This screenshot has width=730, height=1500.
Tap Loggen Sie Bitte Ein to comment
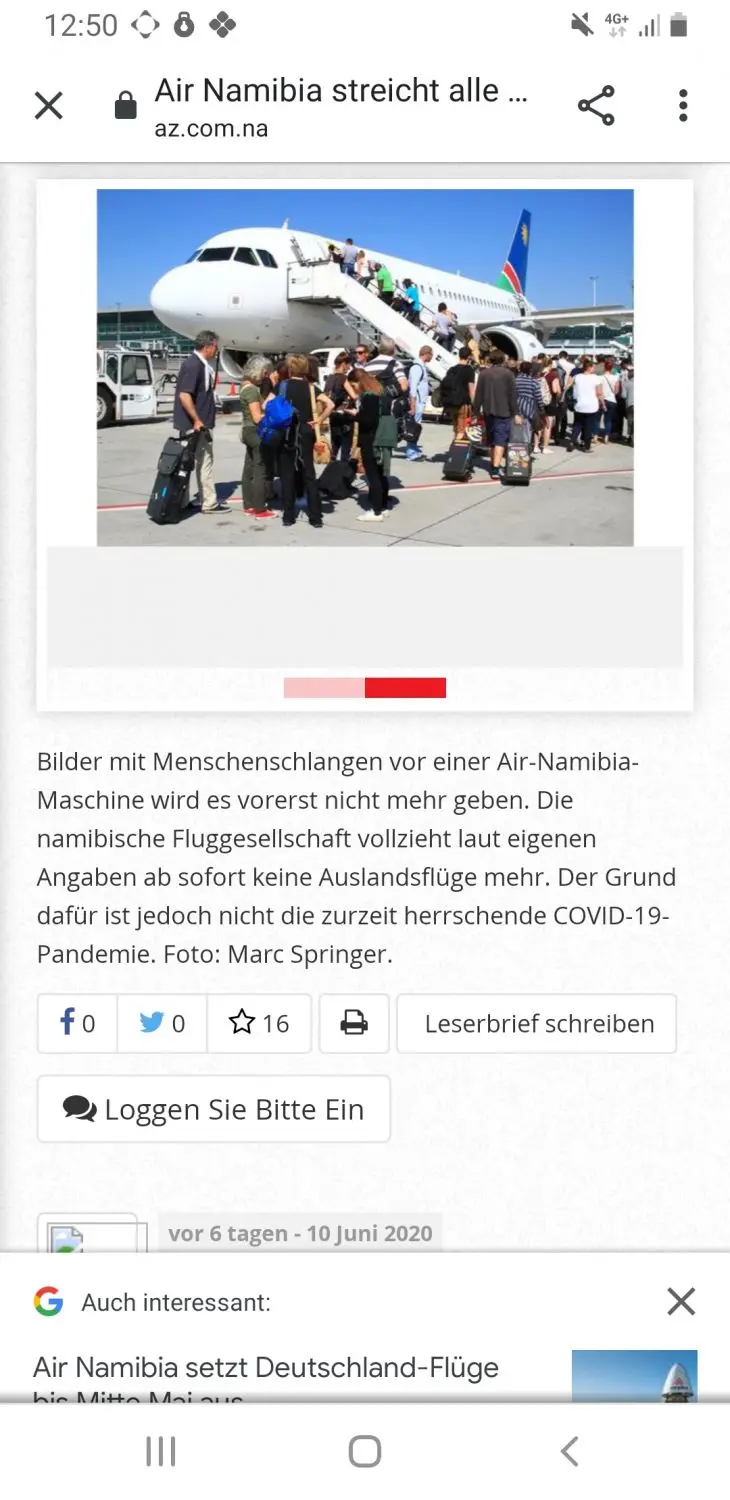214,1109
